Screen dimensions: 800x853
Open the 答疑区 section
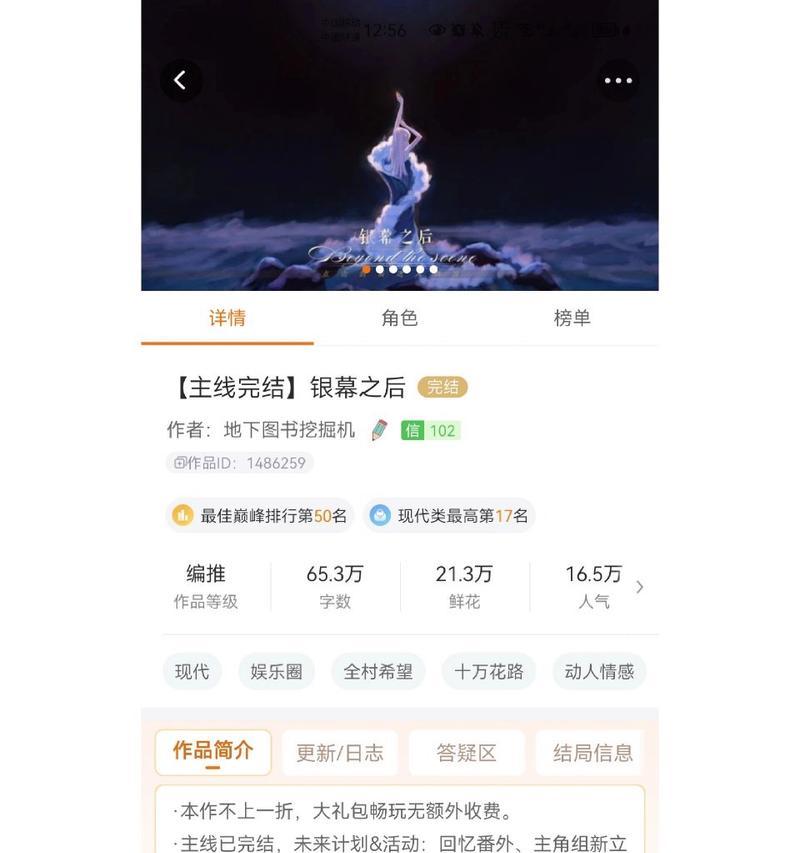point(466,753)
